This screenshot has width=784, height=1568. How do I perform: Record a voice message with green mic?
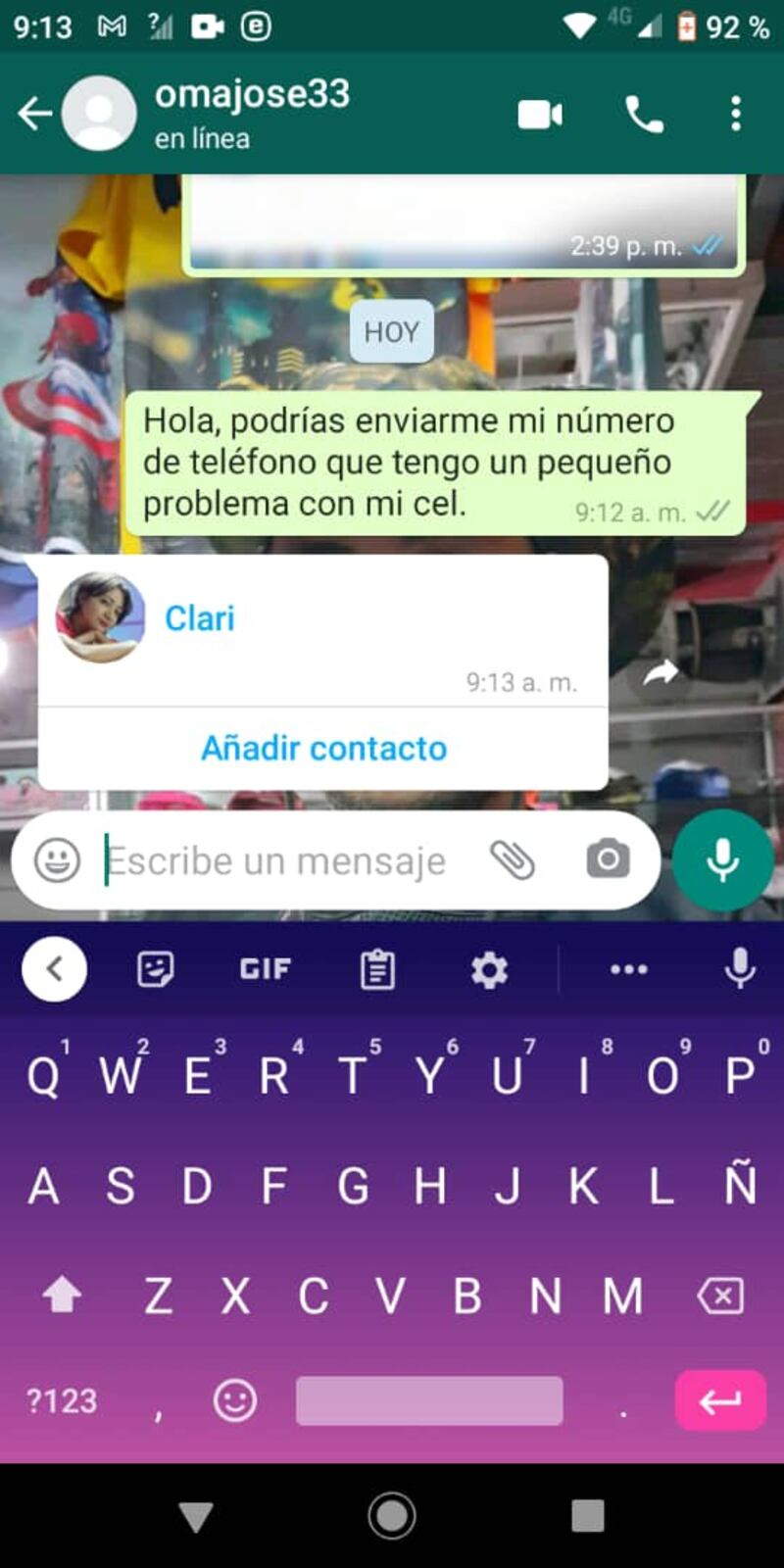[x=723, y=860]
